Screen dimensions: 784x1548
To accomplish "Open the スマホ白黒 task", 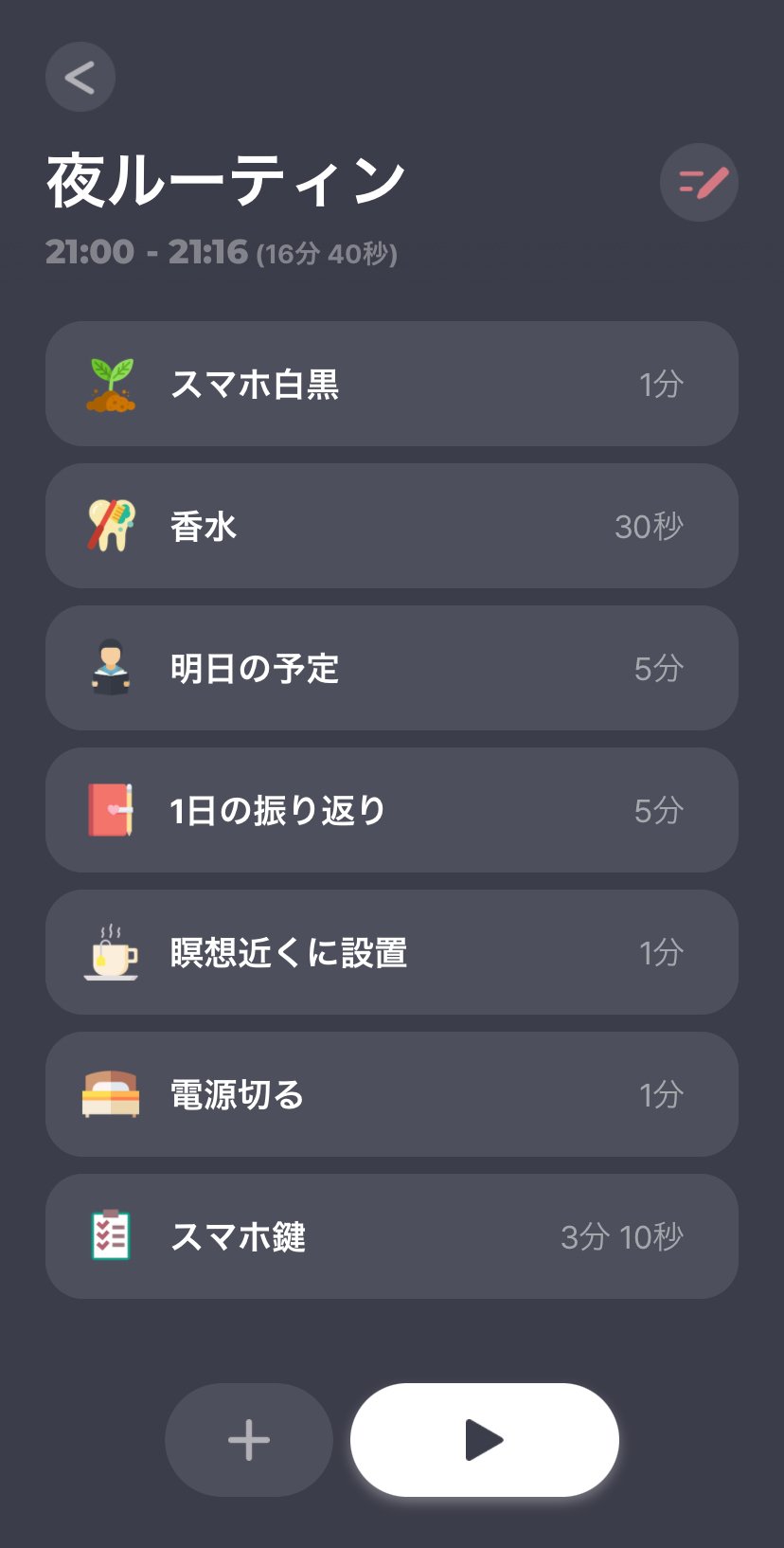I will click(x=392, y=384).
